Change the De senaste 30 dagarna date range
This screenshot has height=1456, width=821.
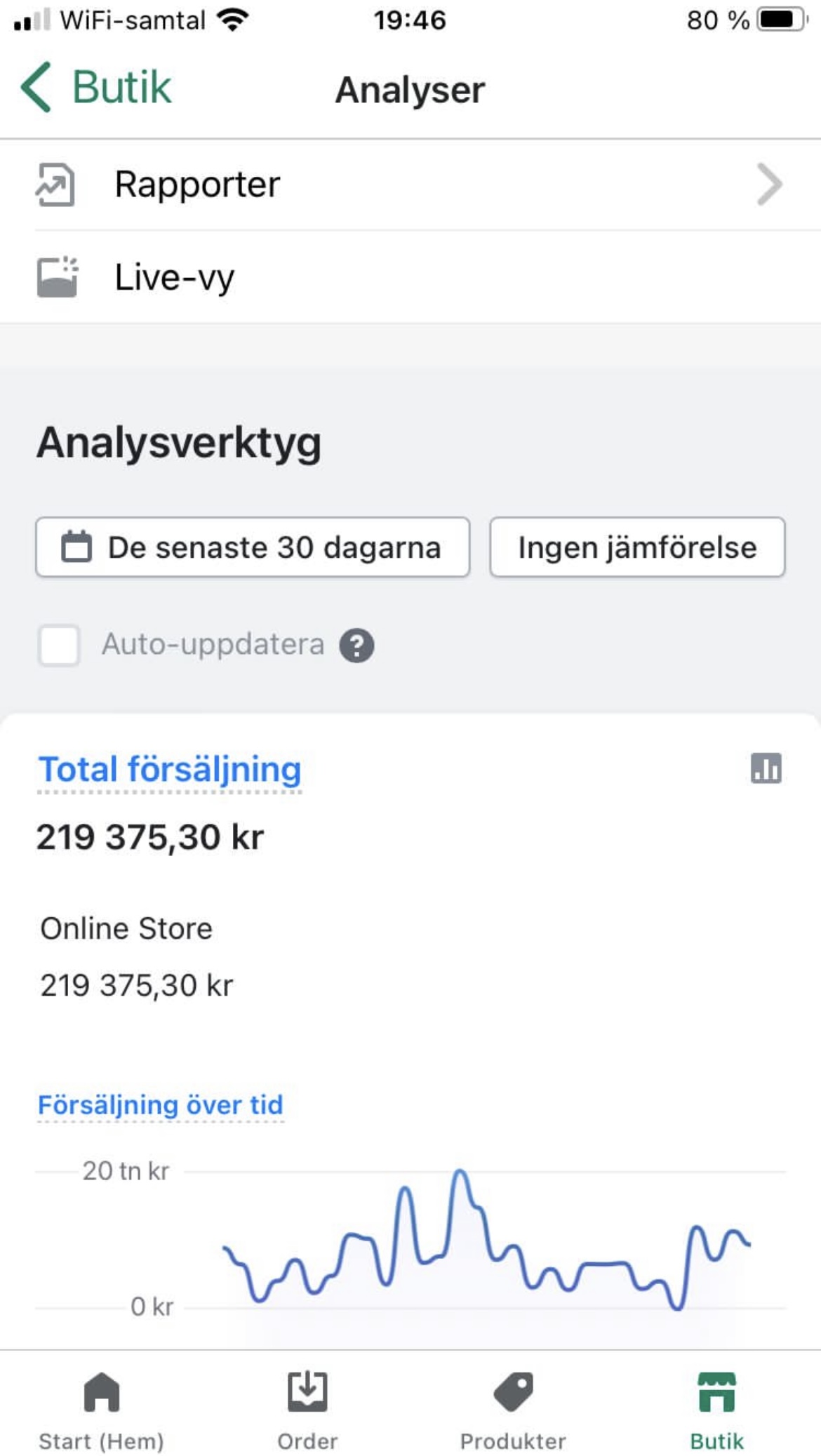(x=253, y=547)
